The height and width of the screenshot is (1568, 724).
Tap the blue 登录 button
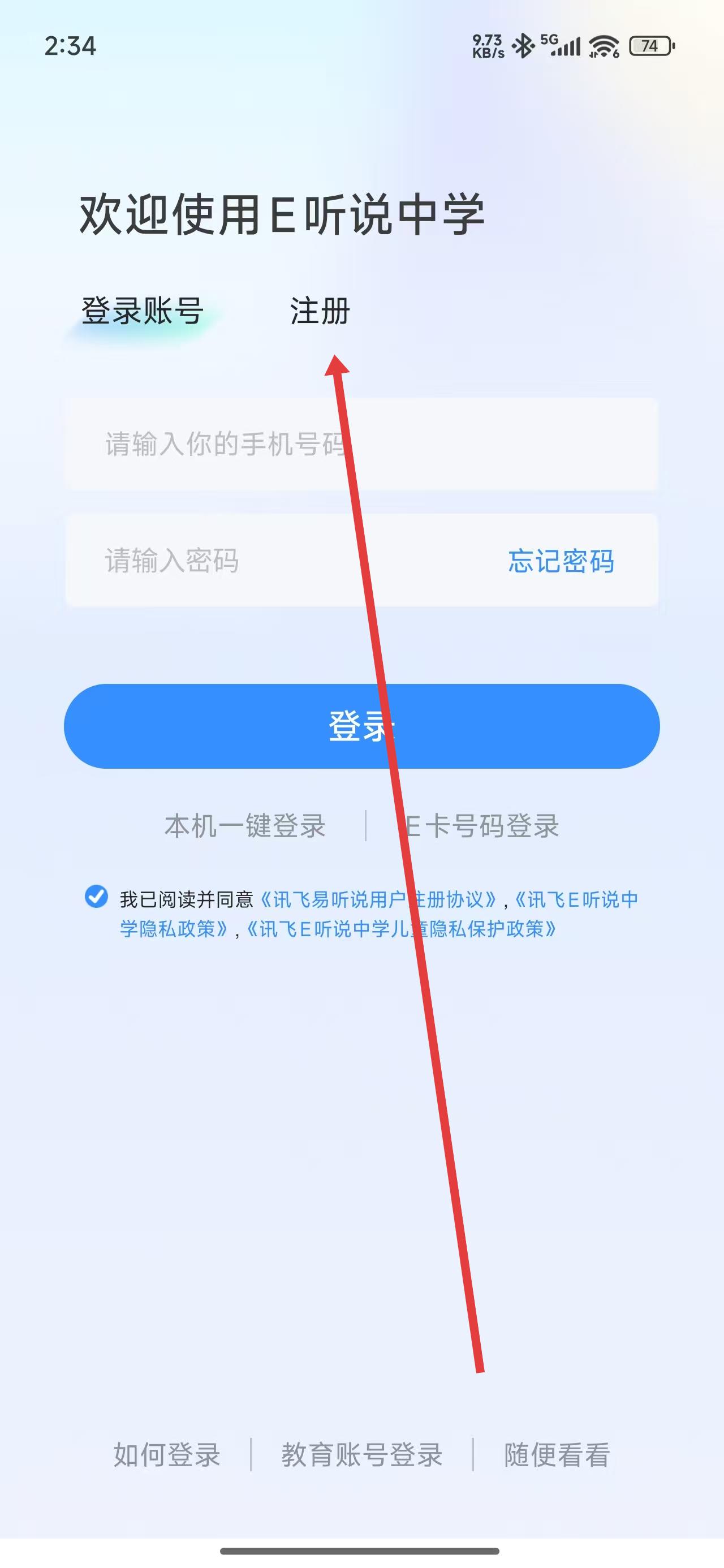pos(361,726)
